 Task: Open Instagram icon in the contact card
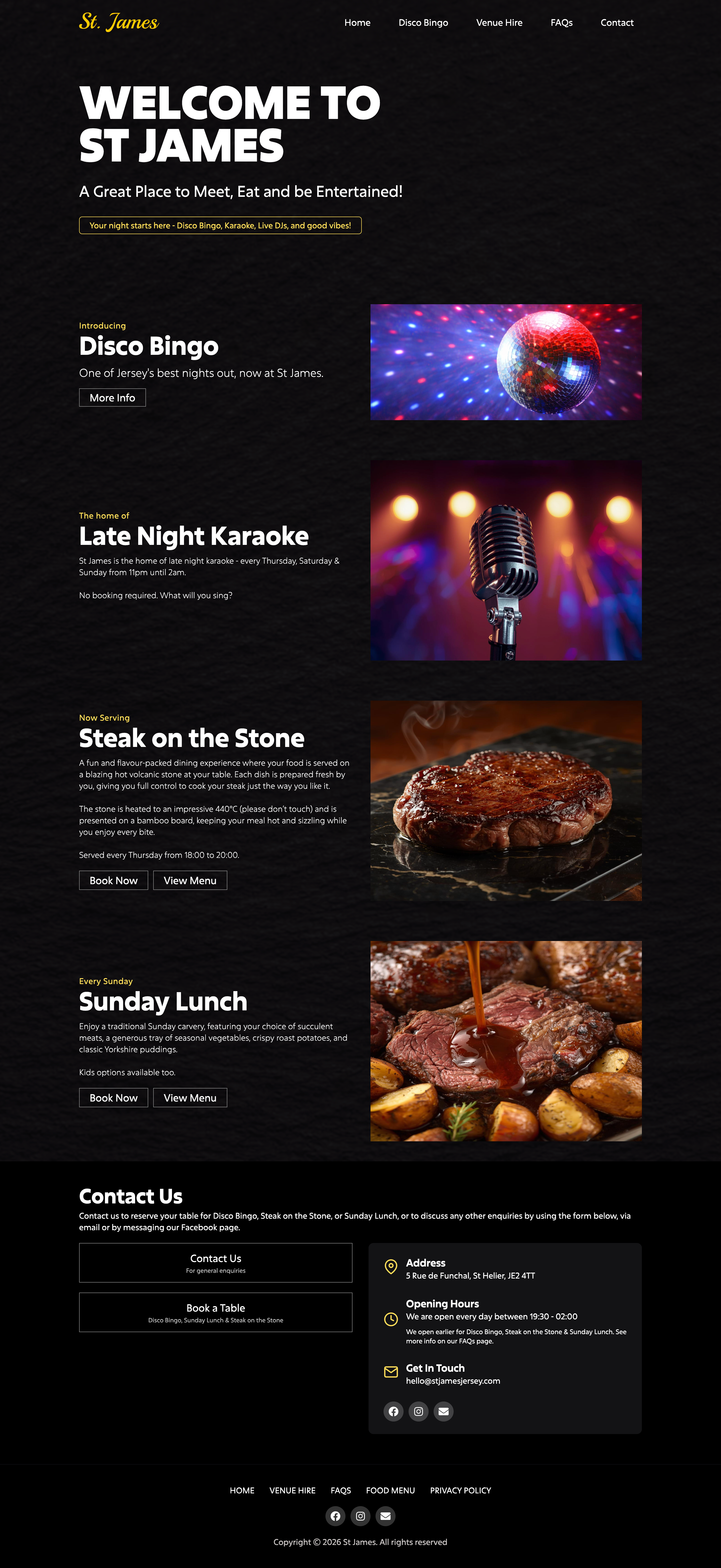(x=419, y=1411)
